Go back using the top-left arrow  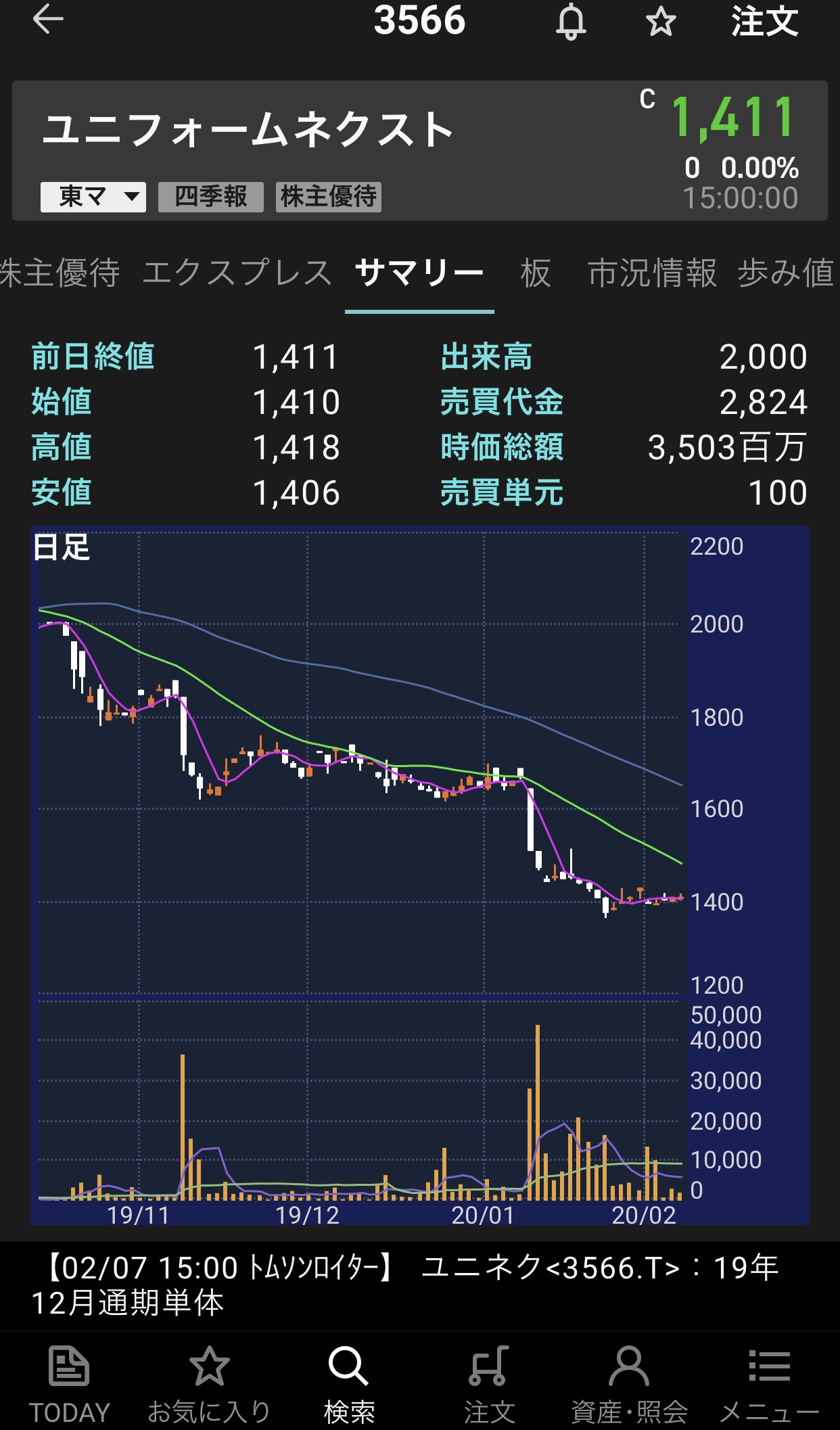coord(47,20)
